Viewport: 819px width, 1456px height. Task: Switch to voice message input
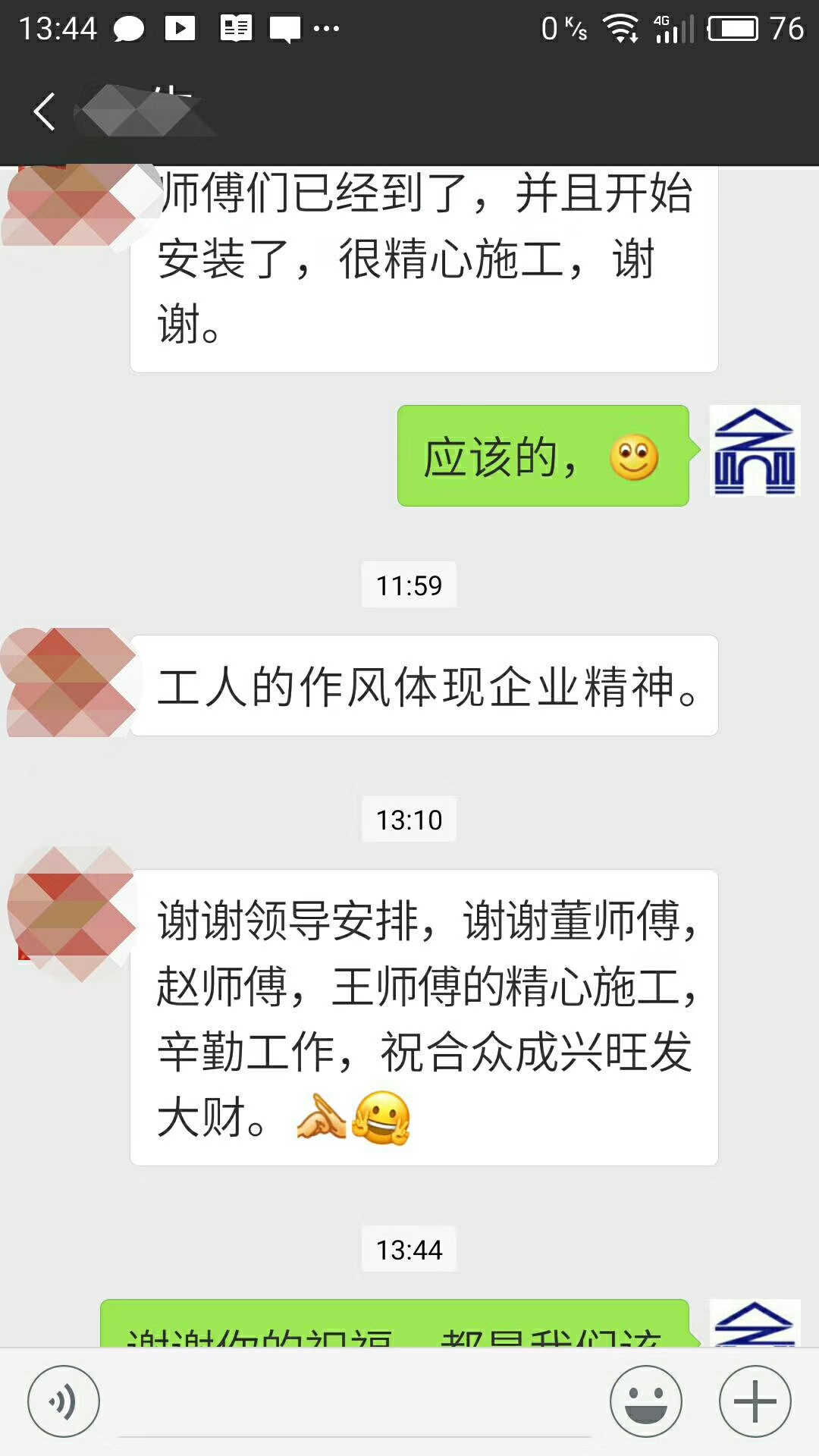point(64,1401)
